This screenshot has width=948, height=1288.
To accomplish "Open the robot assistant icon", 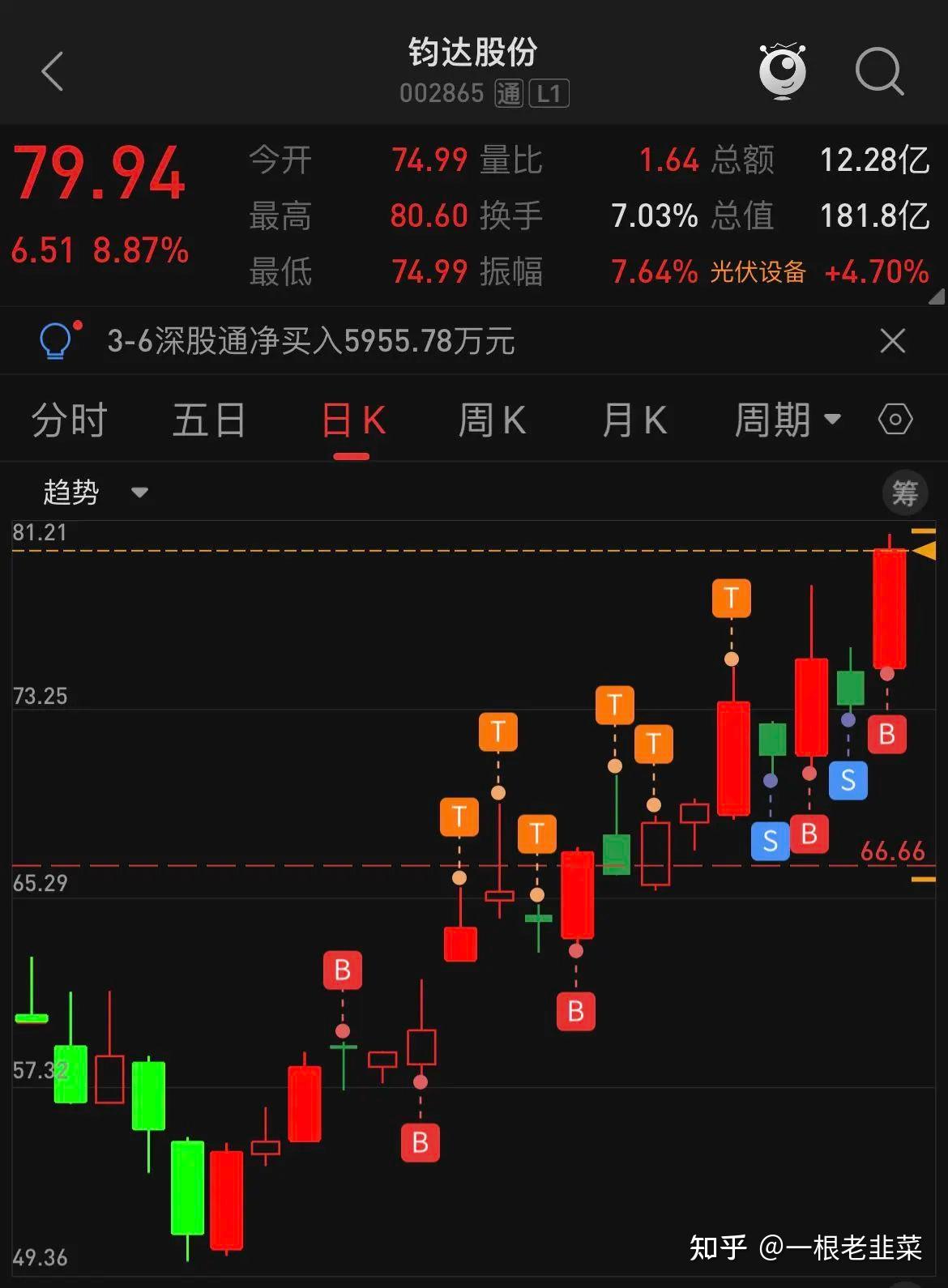I will pos(782,71).
